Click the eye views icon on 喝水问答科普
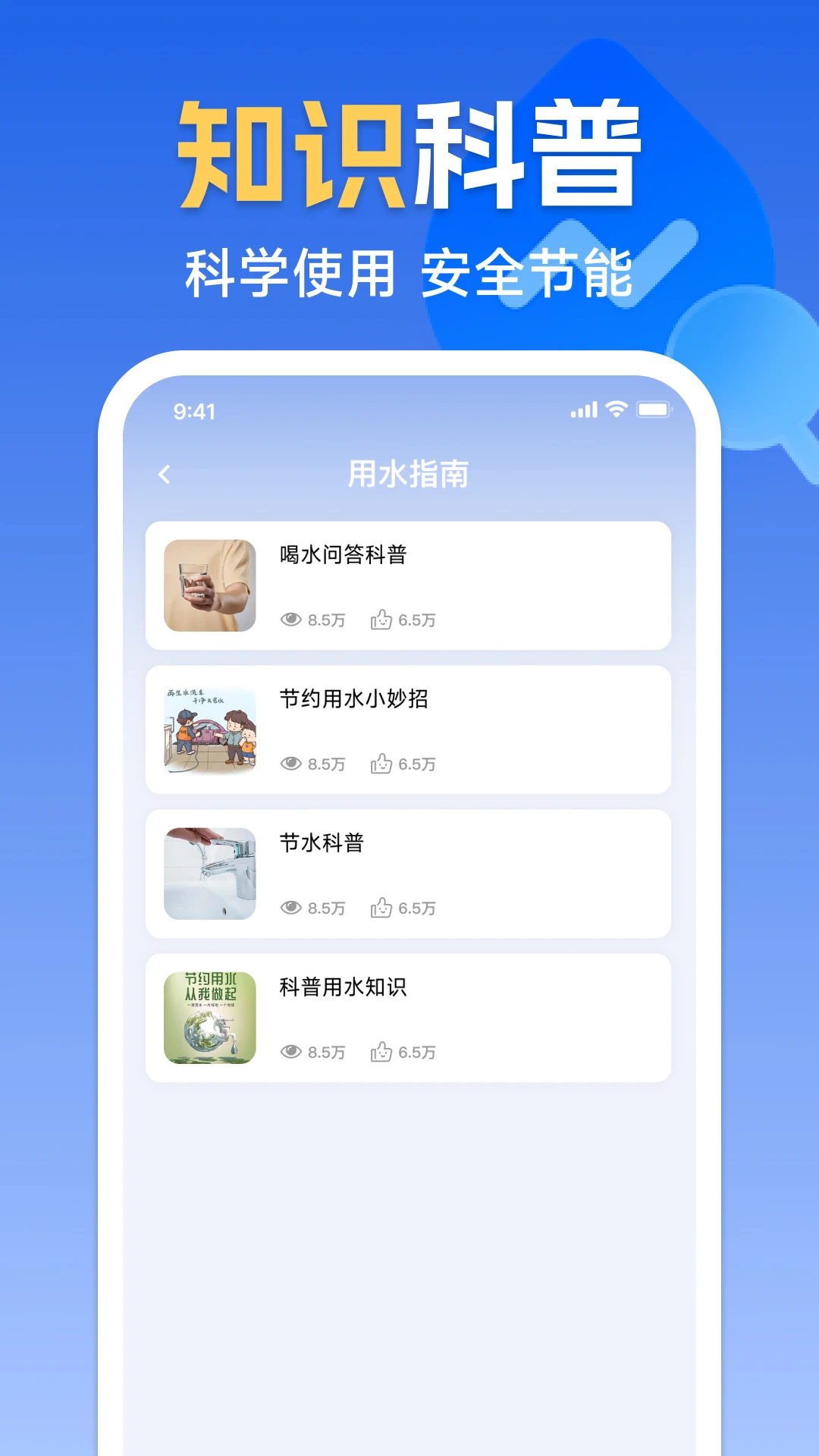819x1456 pixels. tap(291, 620)
